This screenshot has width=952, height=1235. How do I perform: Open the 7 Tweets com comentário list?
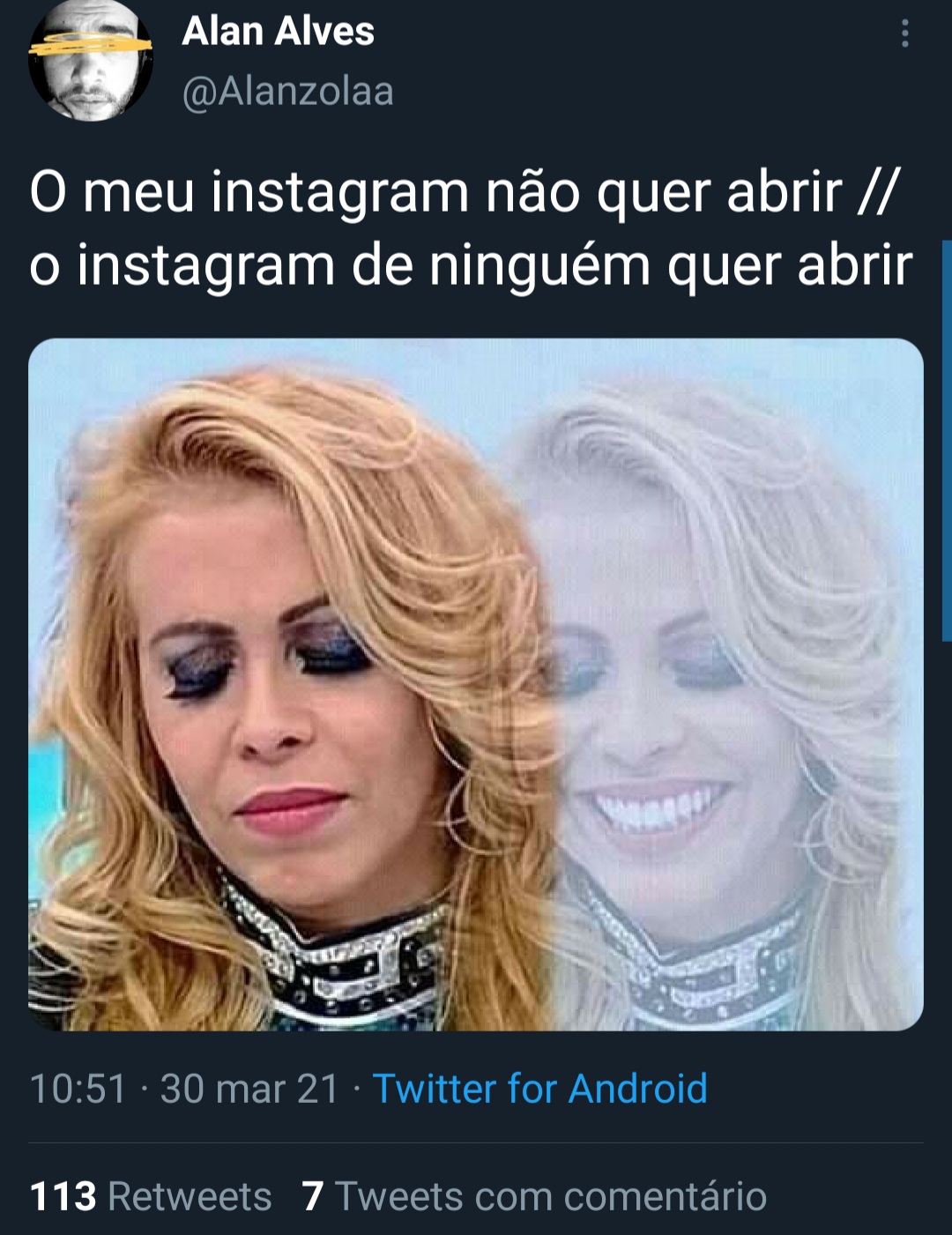(x=534, y=1196)
